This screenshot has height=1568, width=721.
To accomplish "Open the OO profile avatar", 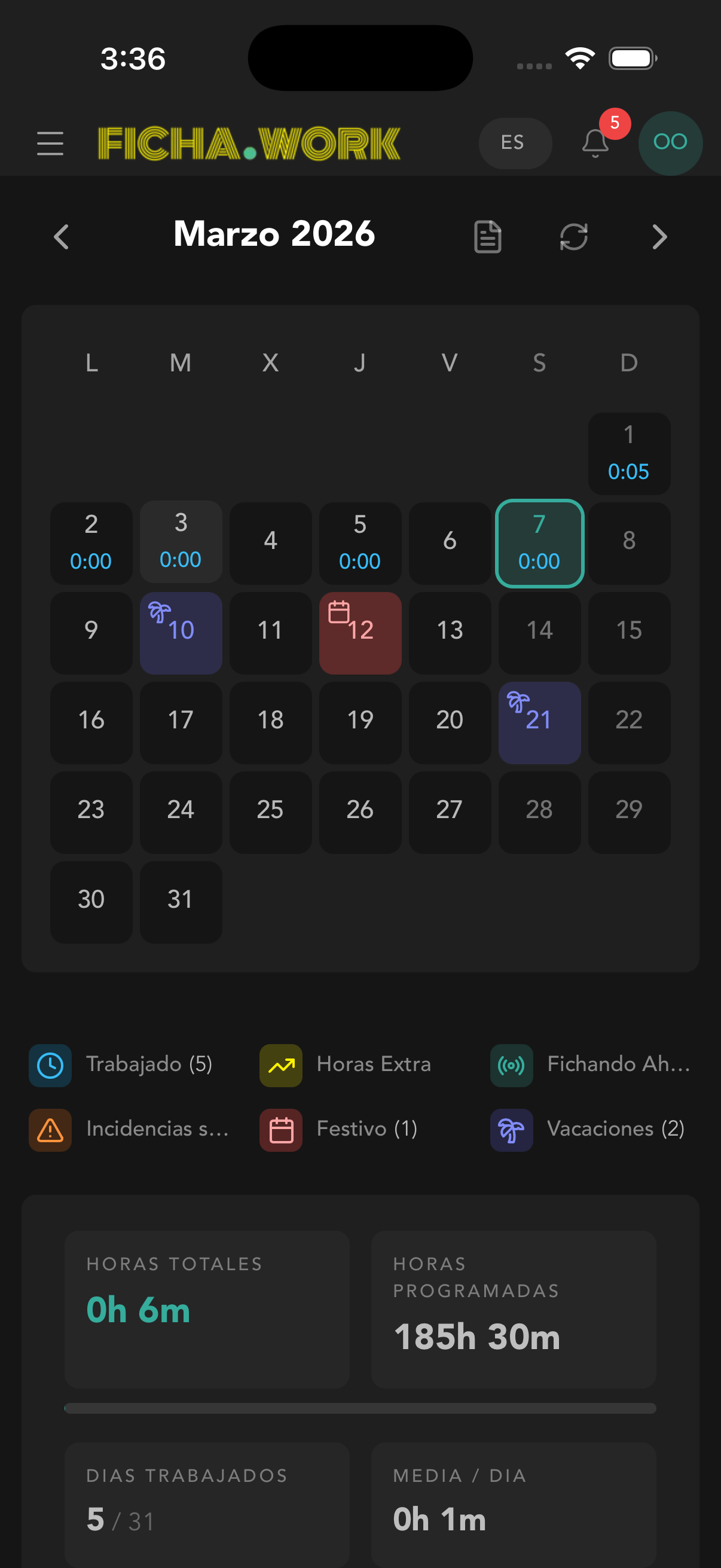I will pos(670,143).
